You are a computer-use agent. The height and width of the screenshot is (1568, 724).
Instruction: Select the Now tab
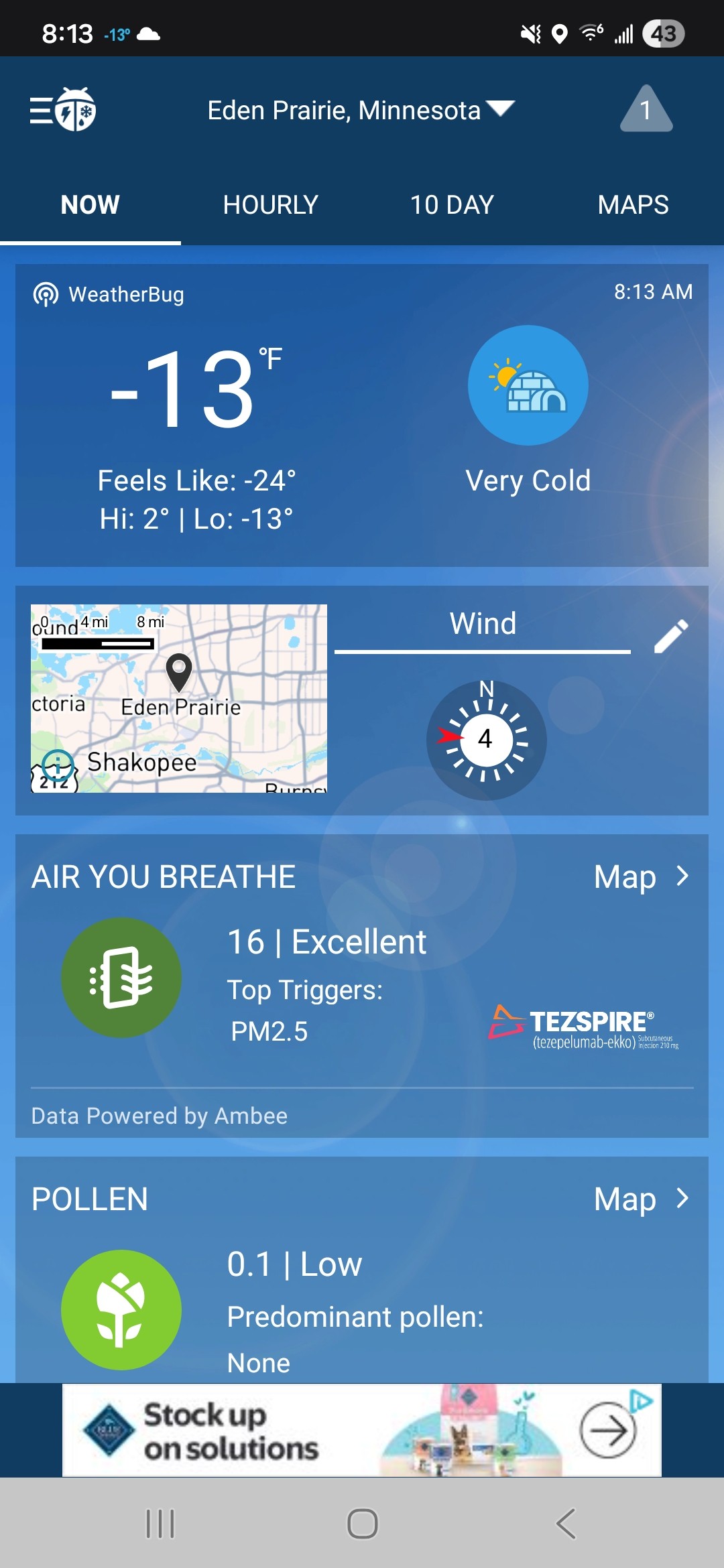click(90, 205)
